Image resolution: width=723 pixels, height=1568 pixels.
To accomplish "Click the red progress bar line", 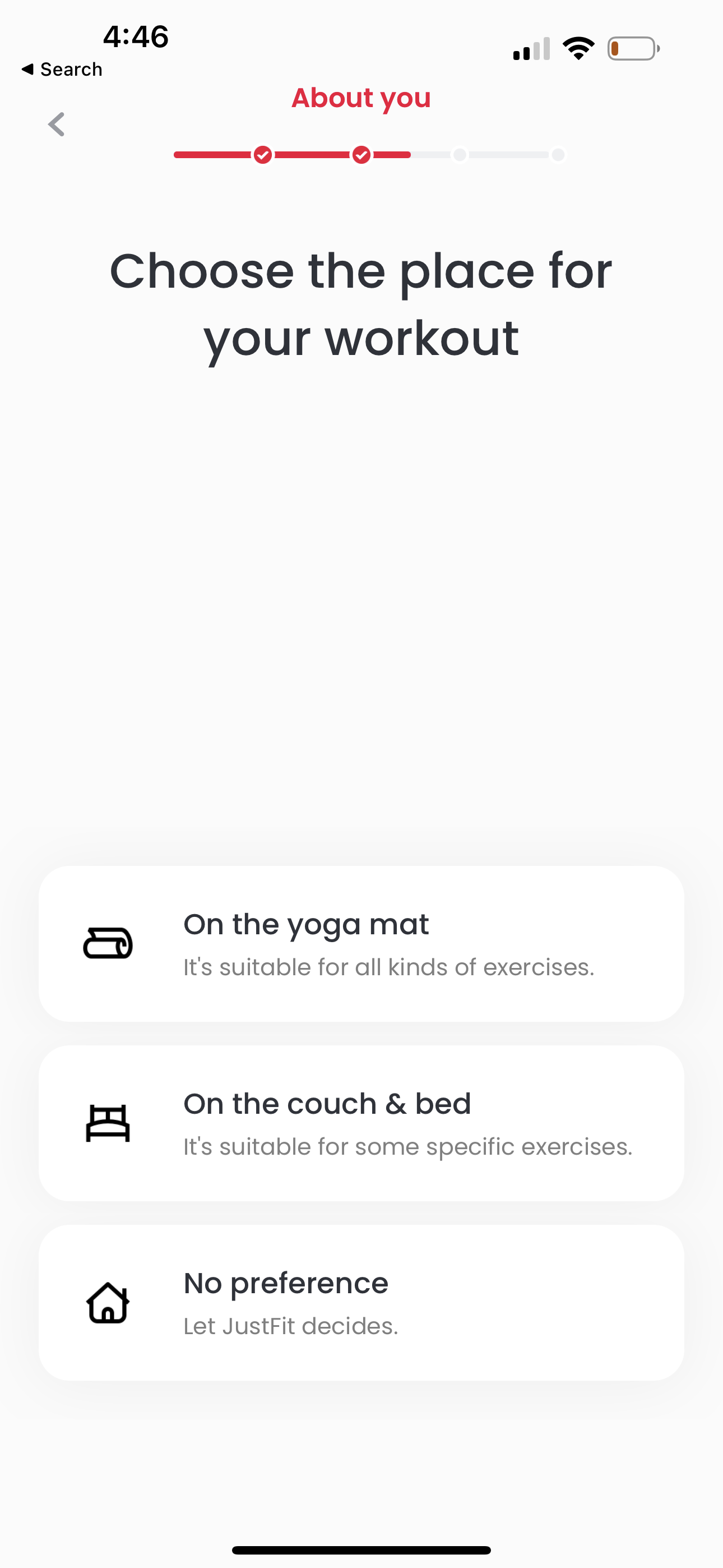I will pos(213,155).
